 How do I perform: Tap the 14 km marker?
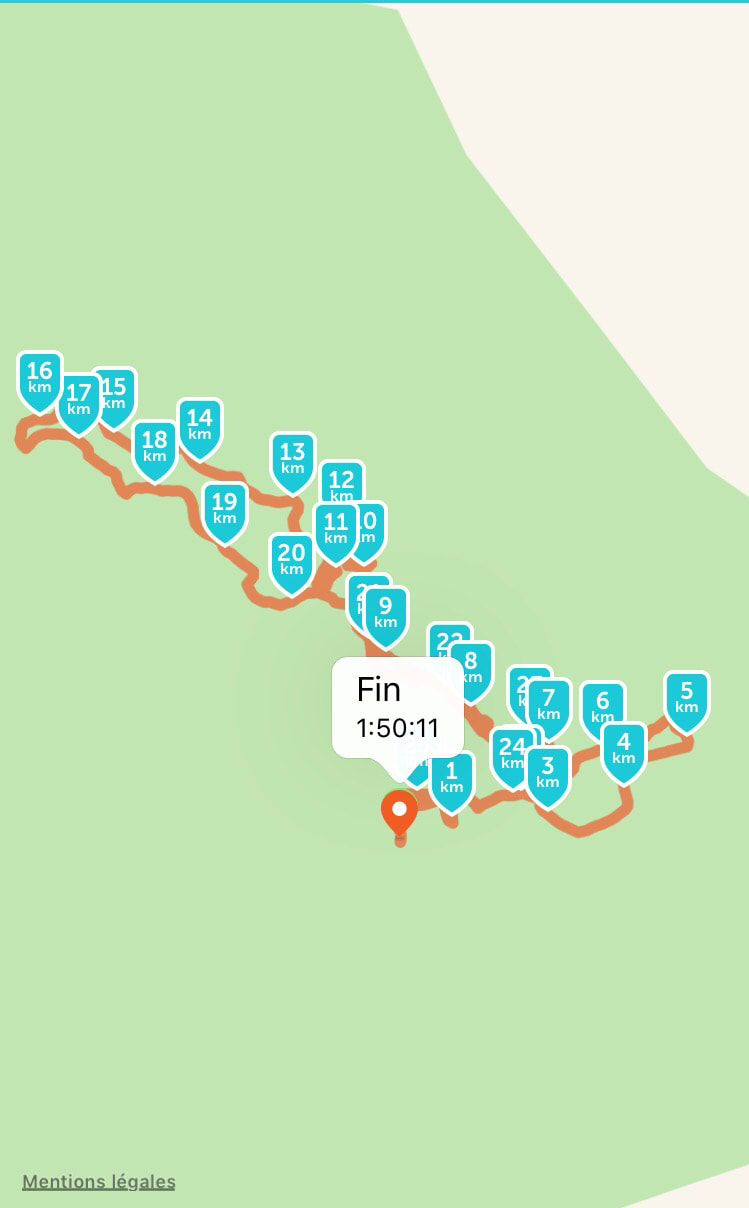click(x=200, y=425)
